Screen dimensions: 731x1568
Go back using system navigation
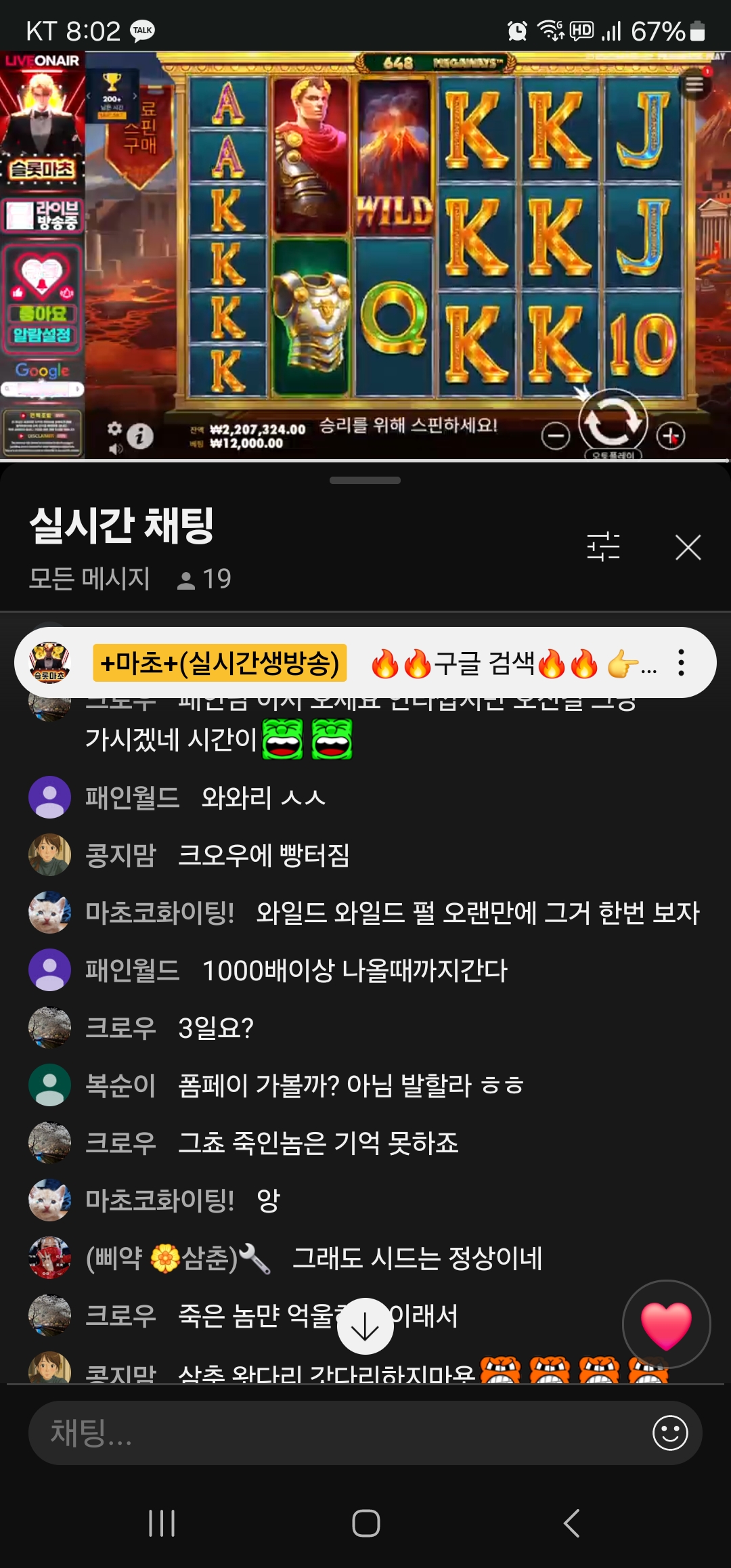[x=572, y=1523]
